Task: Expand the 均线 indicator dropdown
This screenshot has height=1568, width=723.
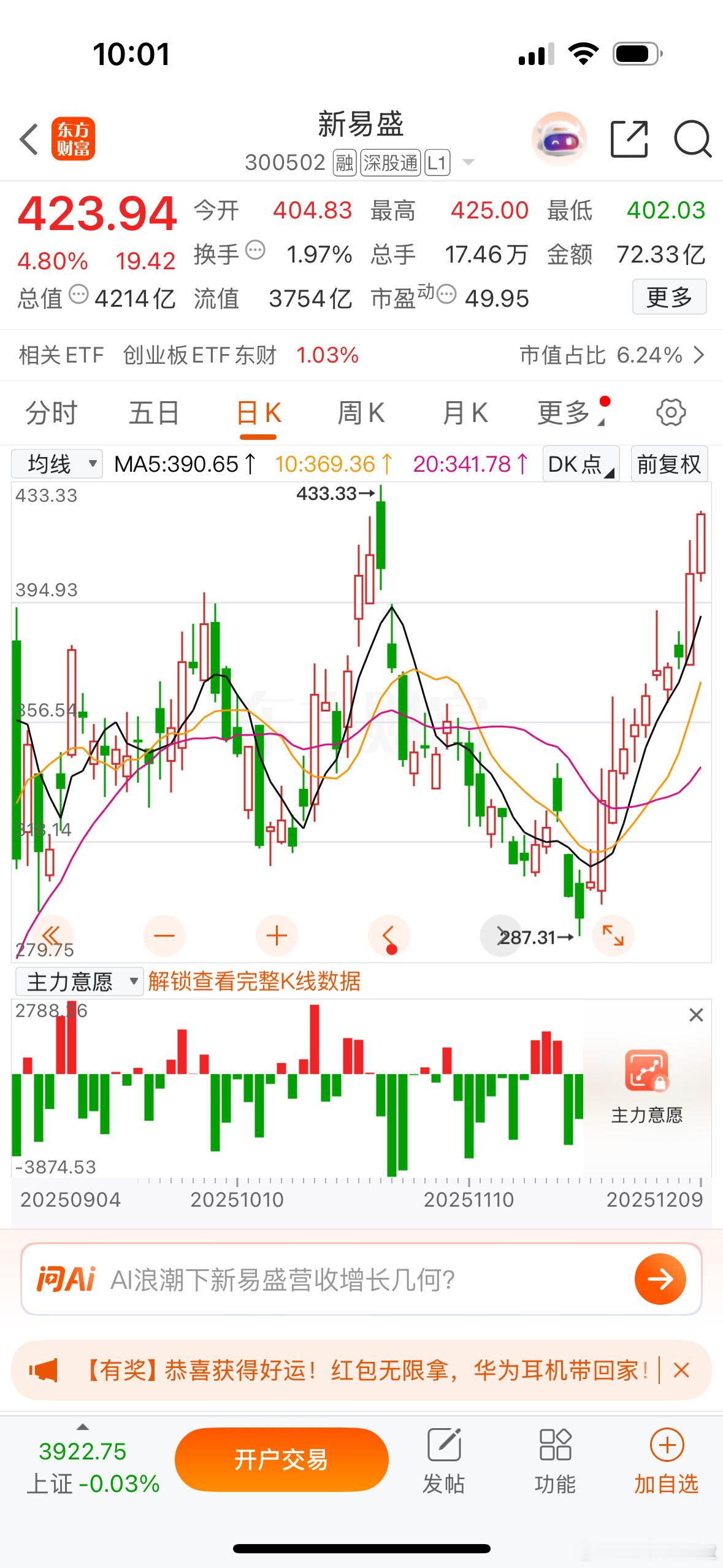Action: click(x=56, y=464)
